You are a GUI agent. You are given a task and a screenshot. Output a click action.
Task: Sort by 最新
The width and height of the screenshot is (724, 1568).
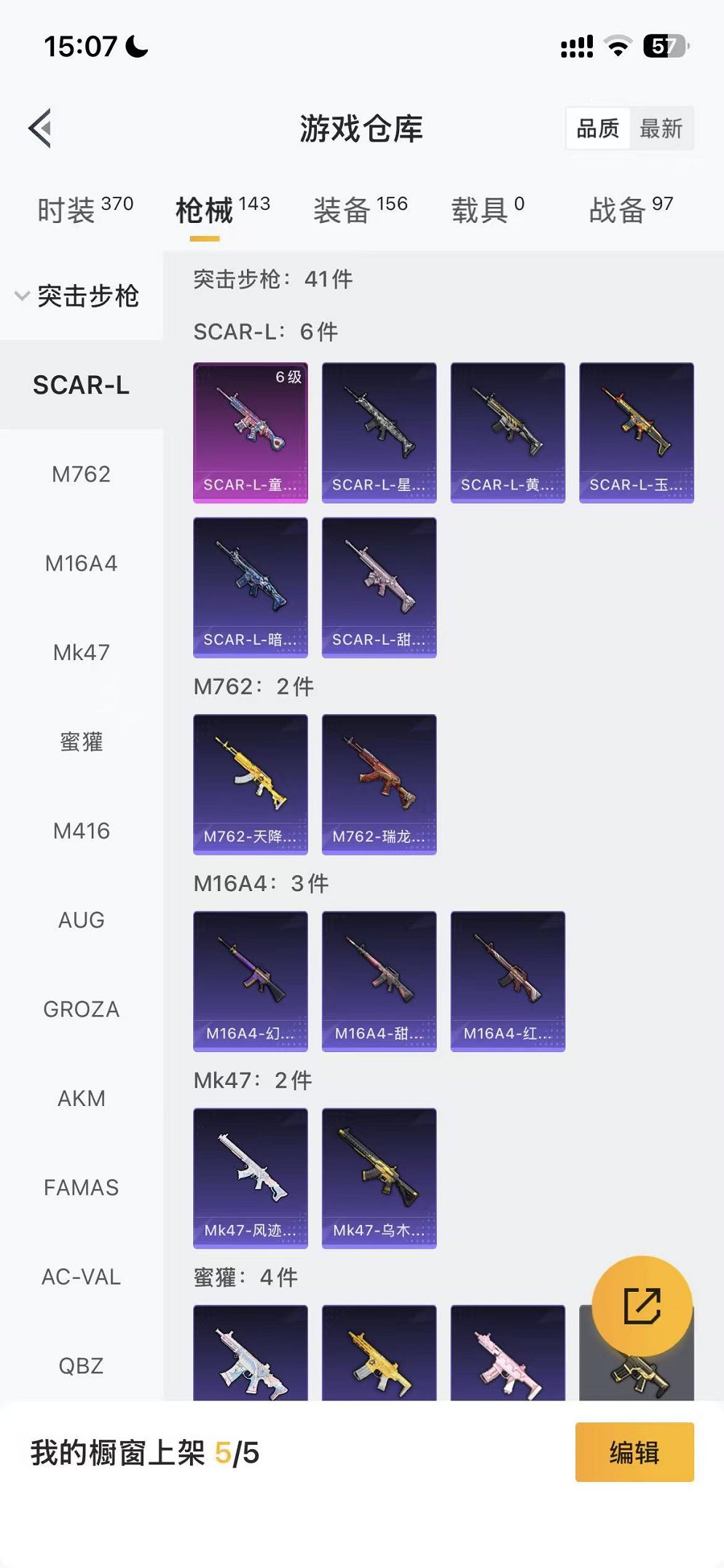point(661,129)
